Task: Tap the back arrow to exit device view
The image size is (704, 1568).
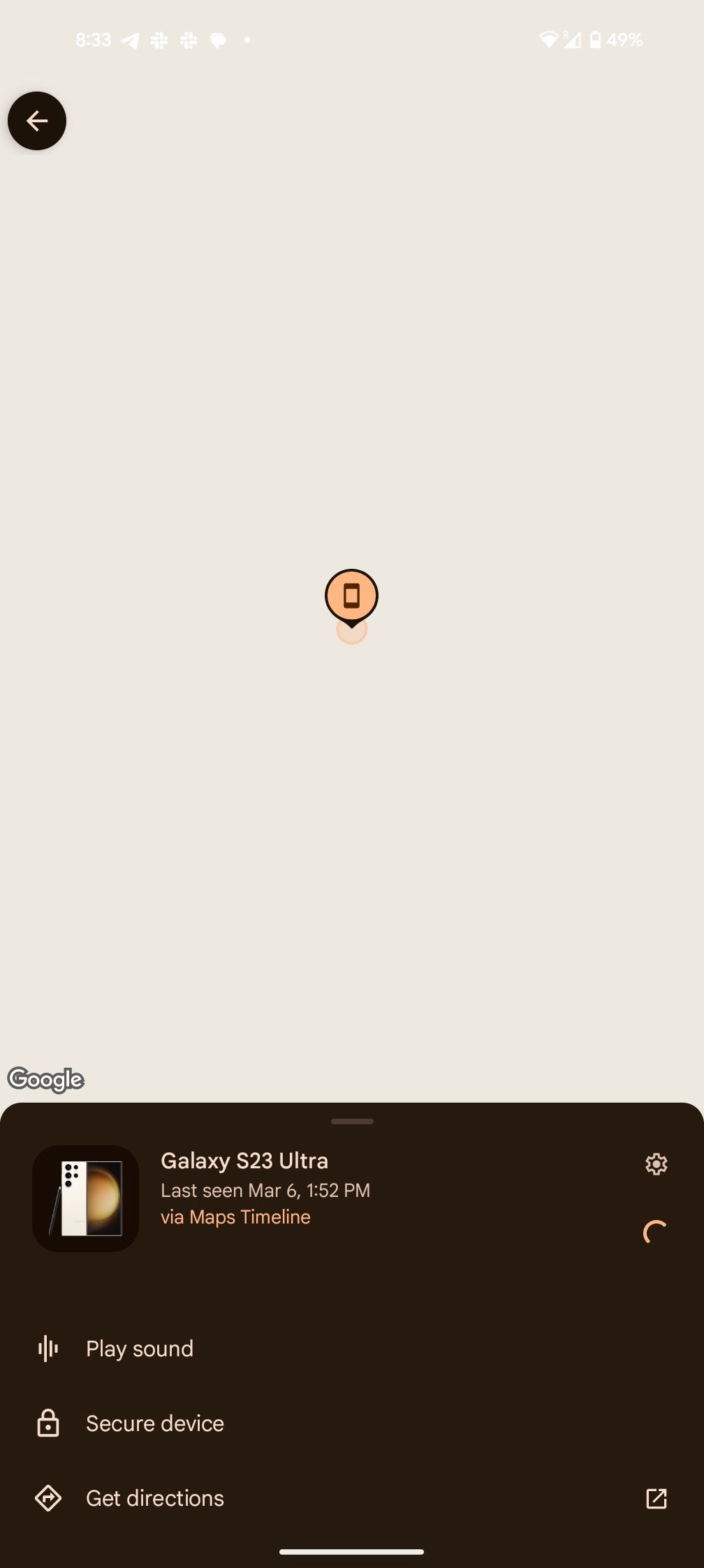Action: point(36,121)
